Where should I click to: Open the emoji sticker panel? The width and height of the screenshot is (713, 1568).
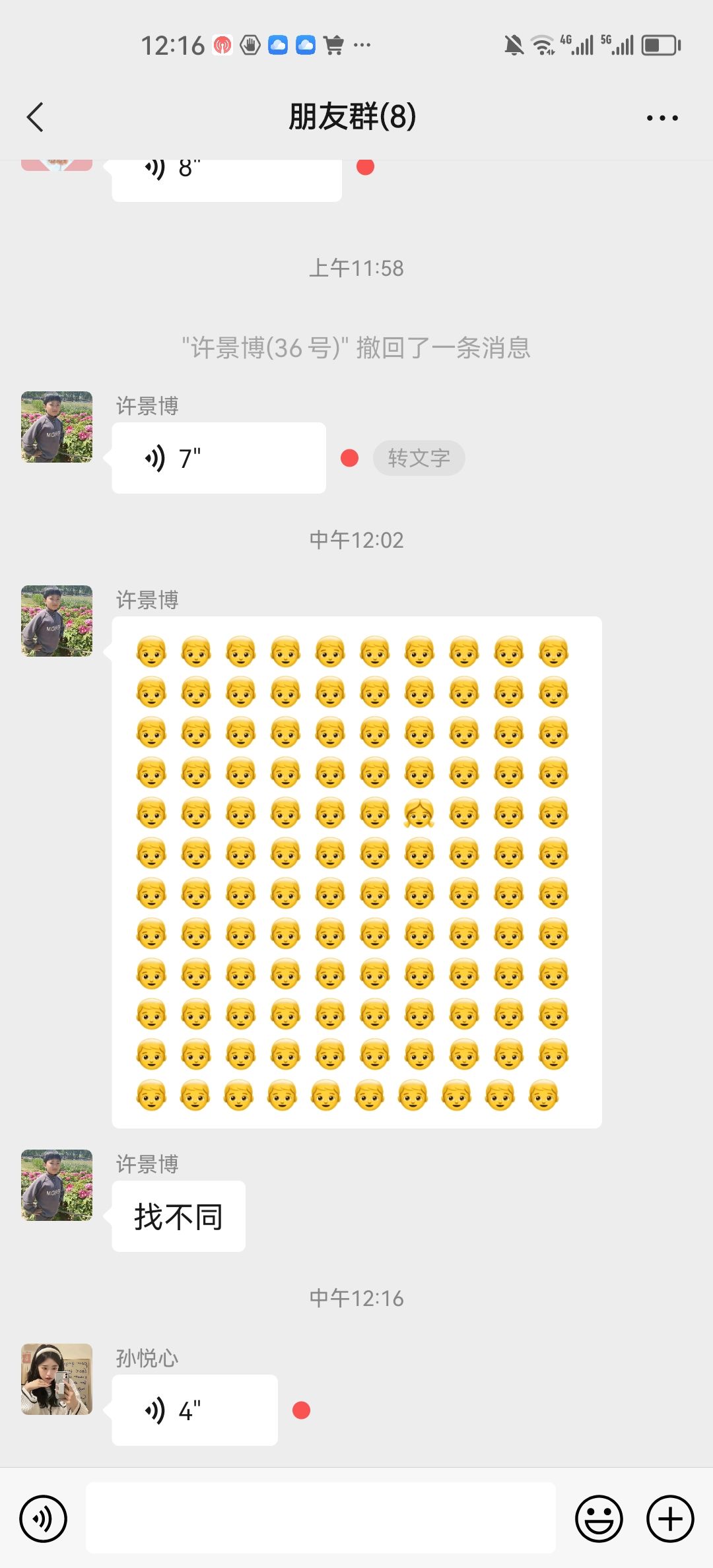coord(599,1519)
